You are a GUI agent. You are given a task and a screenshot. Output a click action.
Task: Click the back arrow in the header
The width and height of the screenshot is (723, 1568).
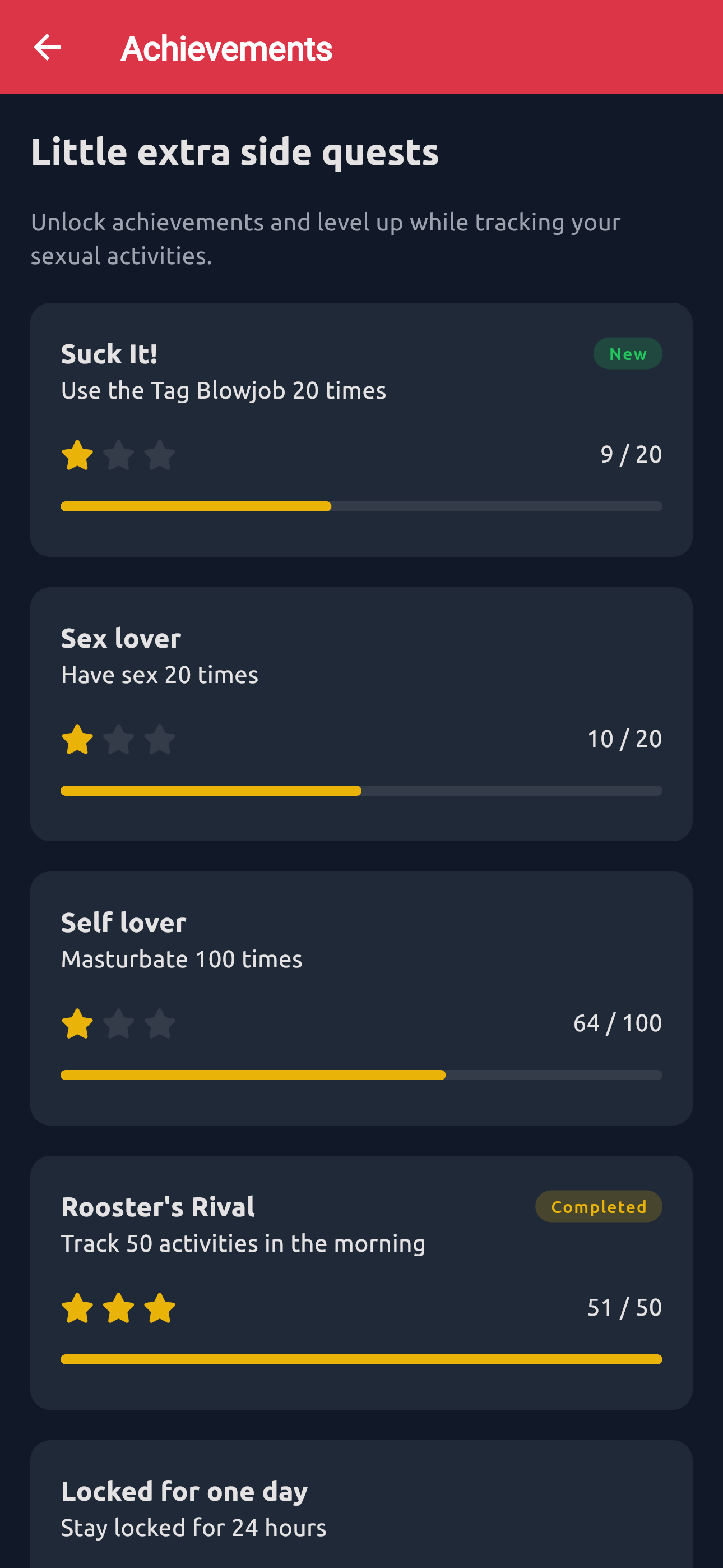click(x=48, y=48)
